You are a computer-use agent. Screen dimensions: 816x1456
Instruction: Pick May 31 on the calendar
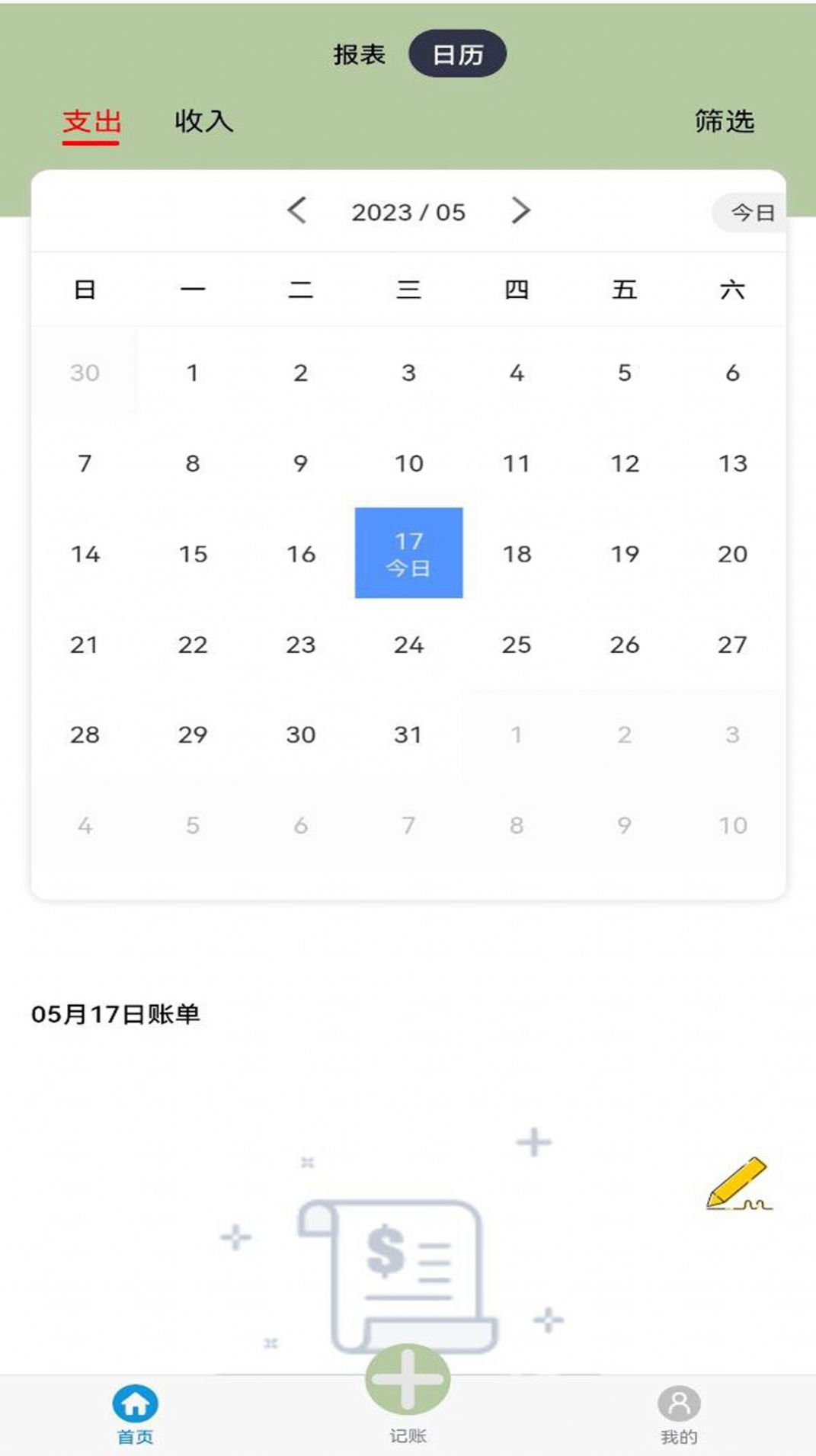click(x=409, y=734)
